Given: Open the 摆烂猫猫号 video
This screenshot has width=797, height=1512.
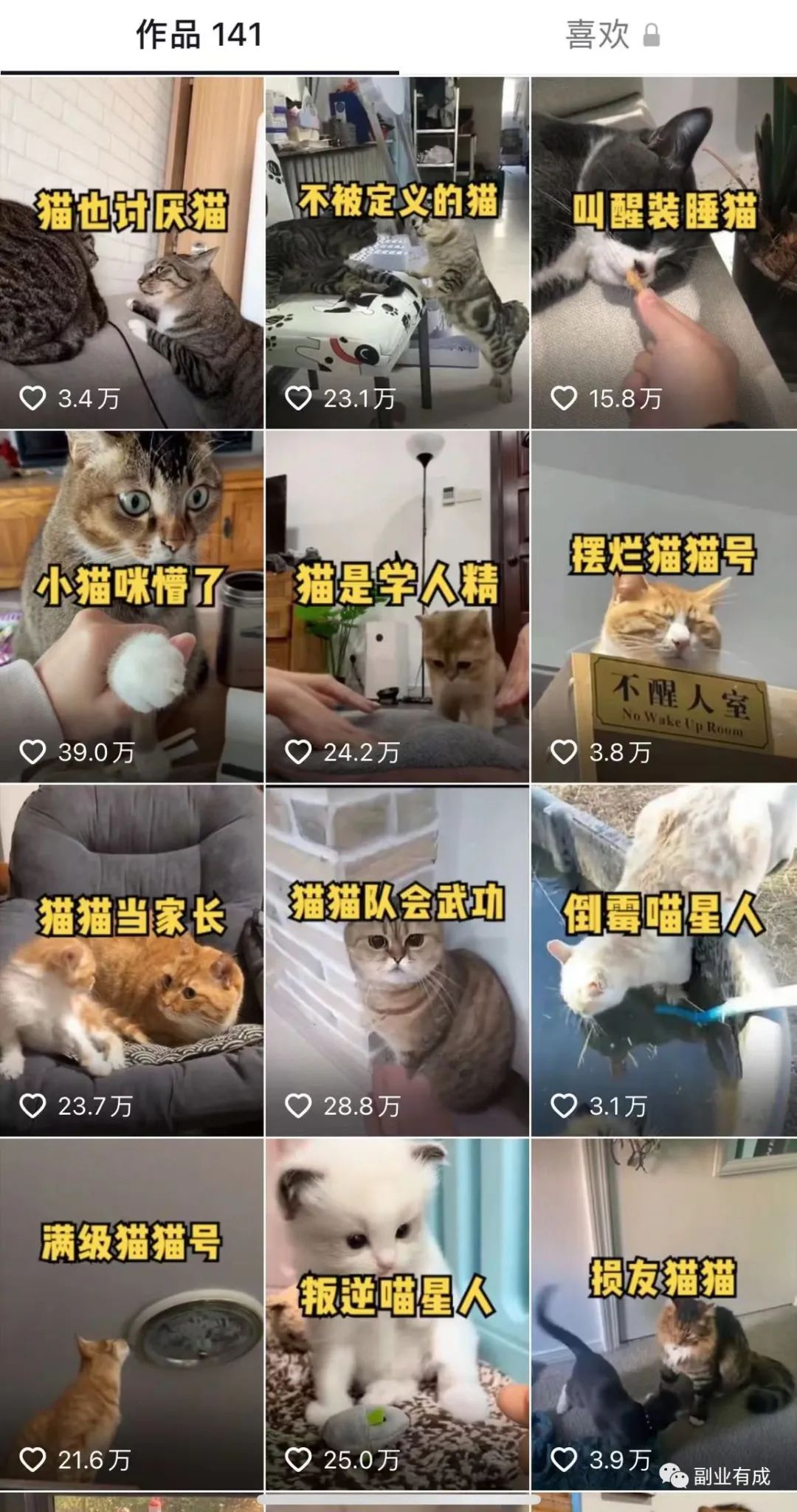Looking at the screenshot, I should coord(663,606).
